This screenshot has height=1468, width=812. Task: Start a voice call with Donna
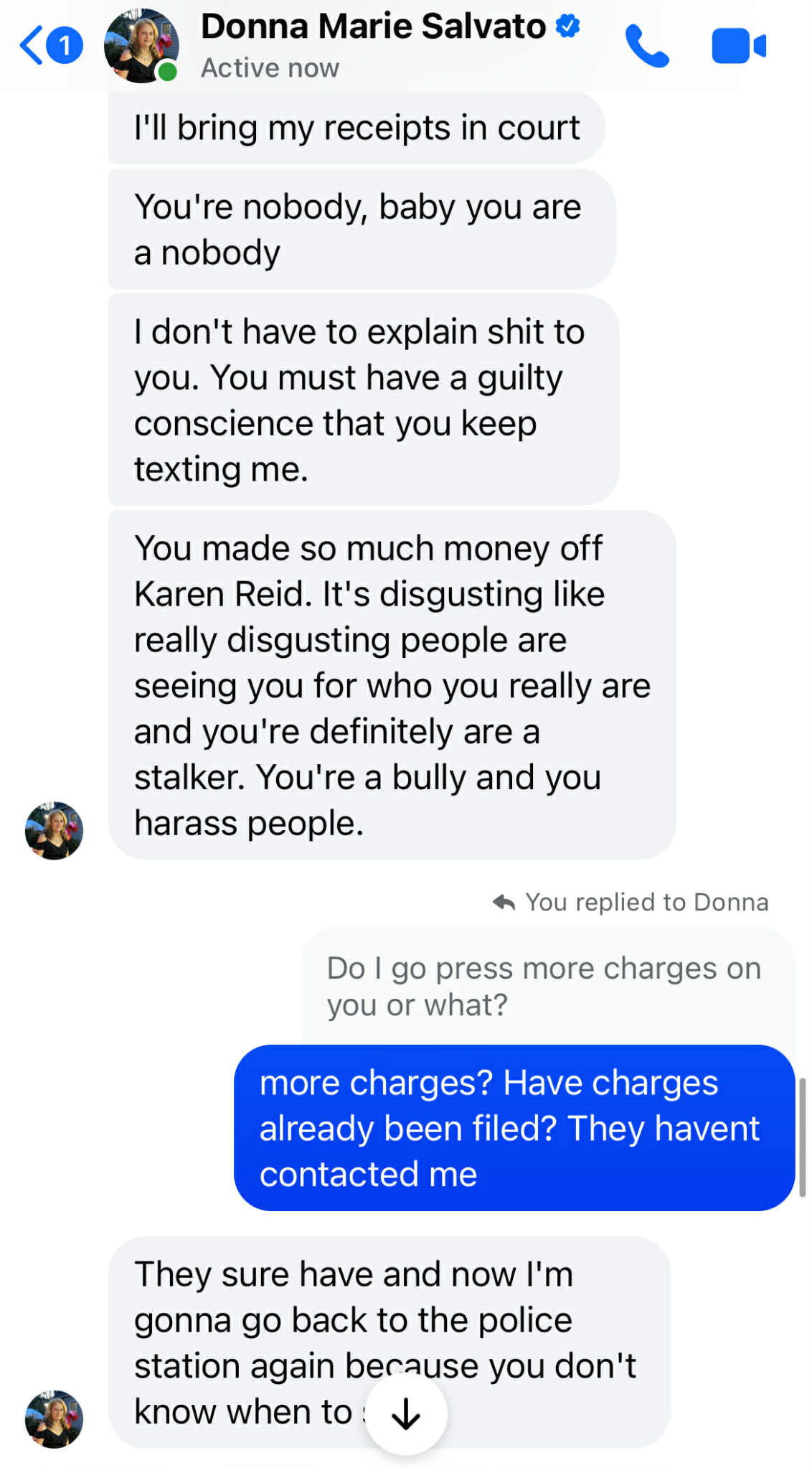pos(646,46)
